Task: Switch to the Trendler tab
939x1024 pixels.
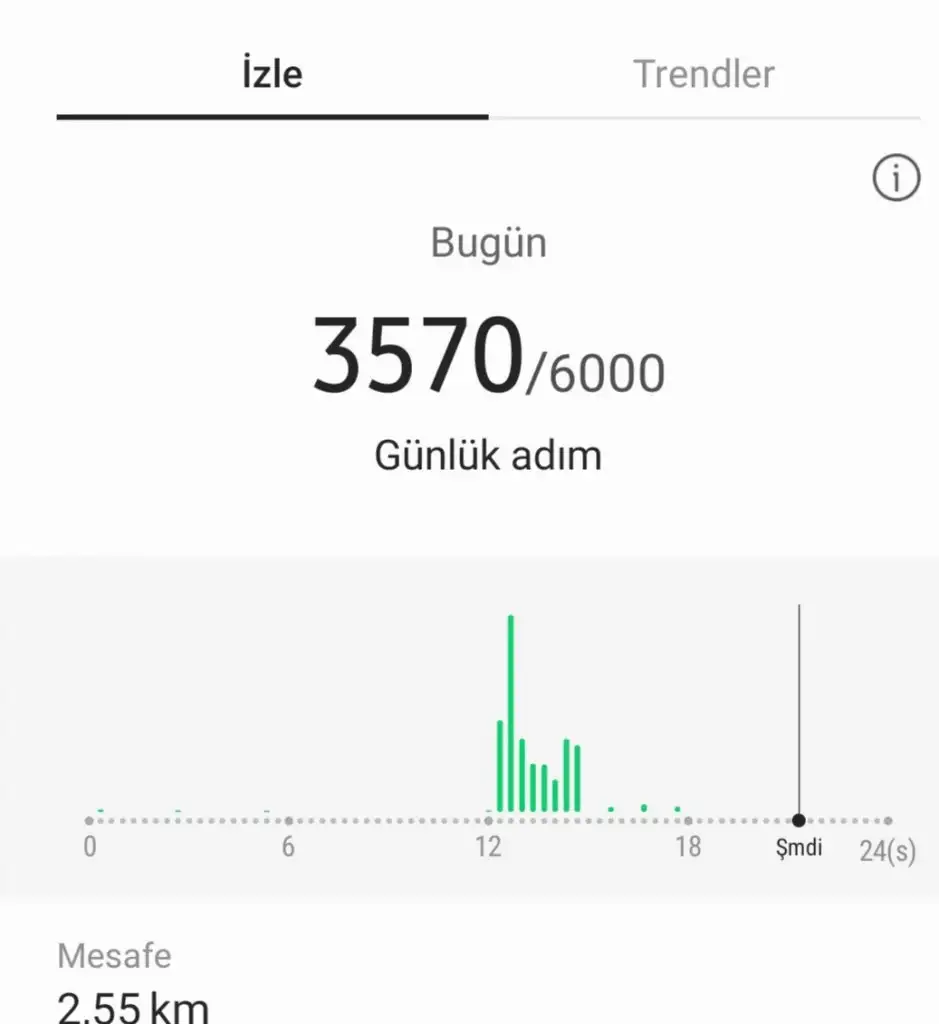Action: click(x=704, y=74)
